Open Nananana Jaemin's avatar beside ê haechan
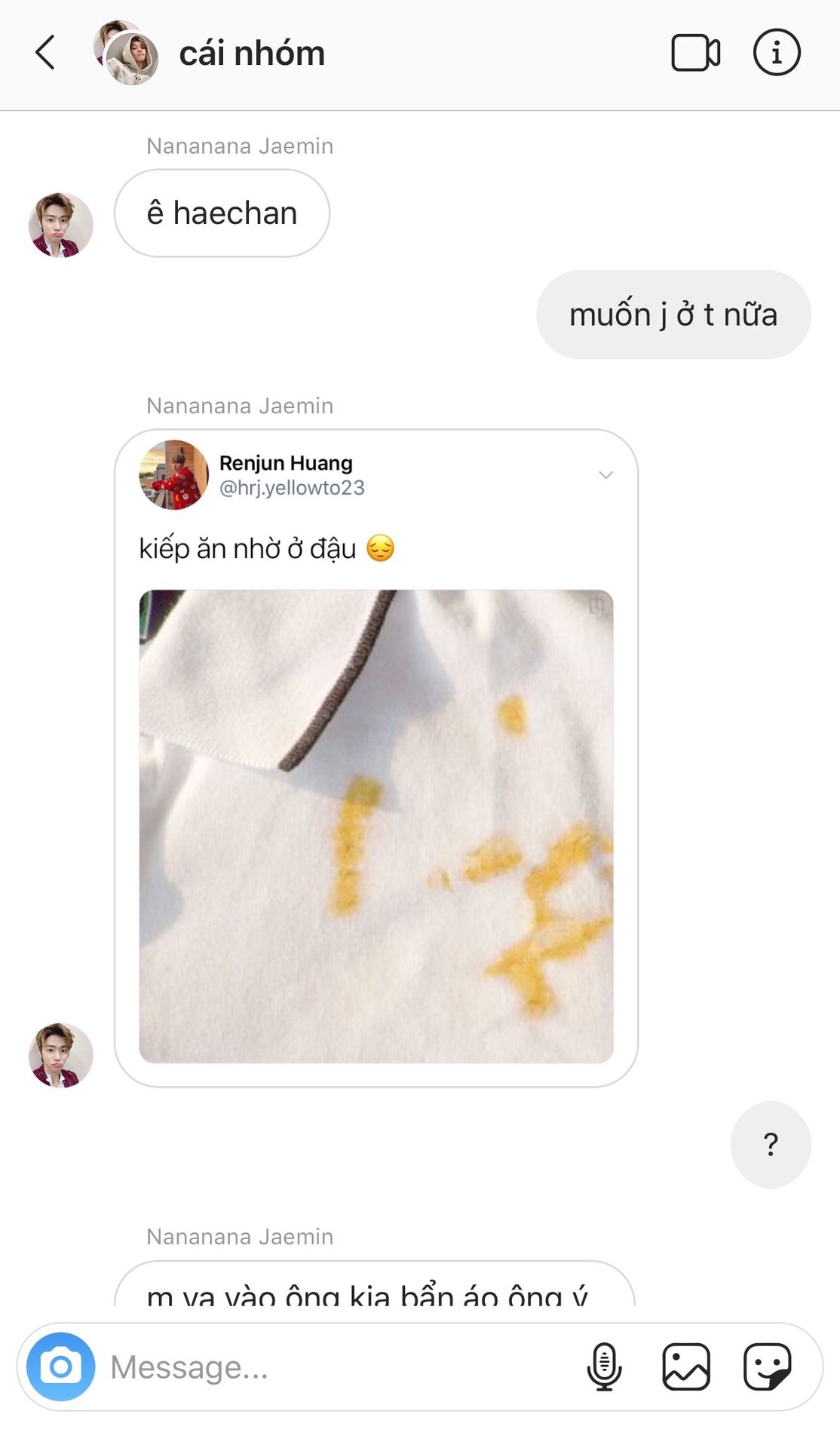Screen dimensions: 840x1448 point(60,225)
